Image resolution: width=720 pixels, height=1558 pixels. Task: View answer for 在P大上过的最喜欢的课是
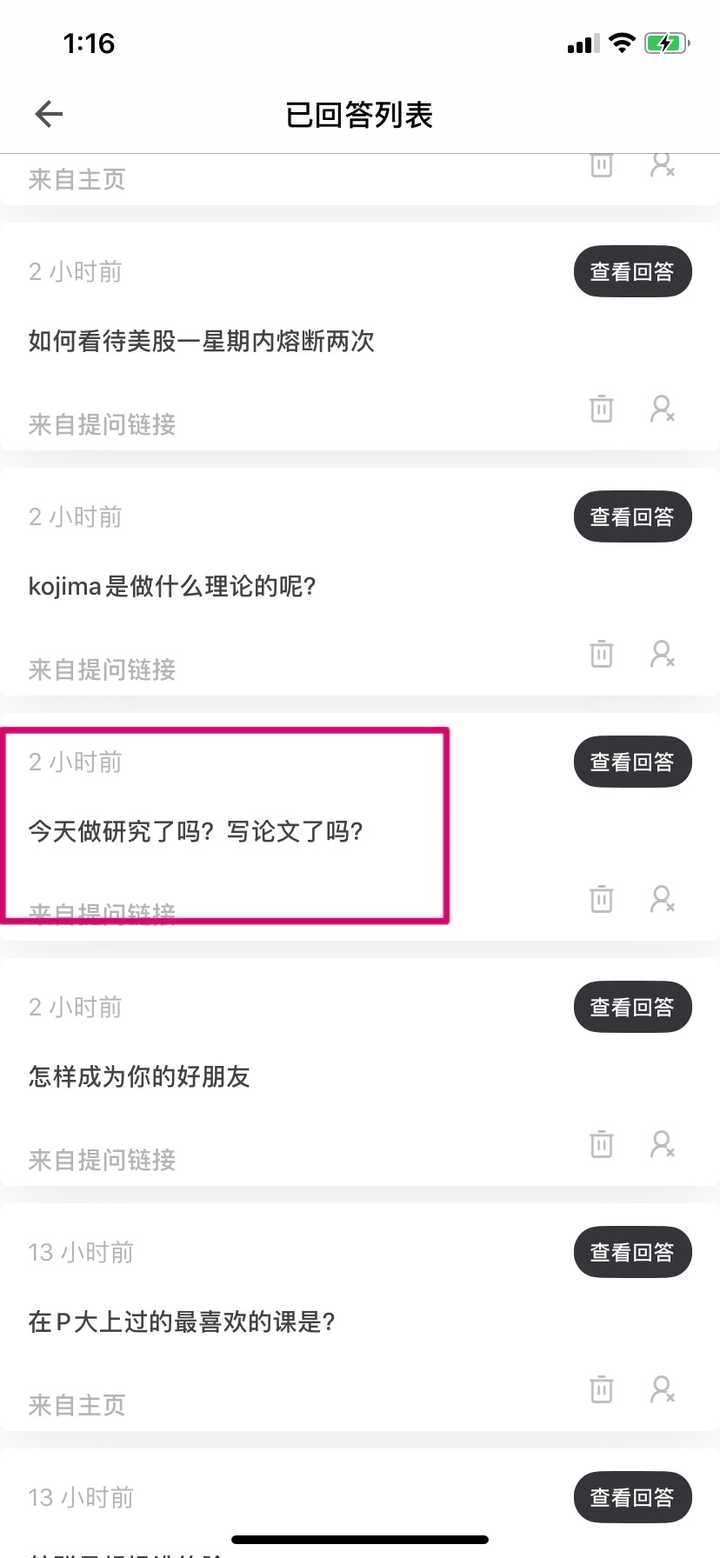[x=632, y=1251]
